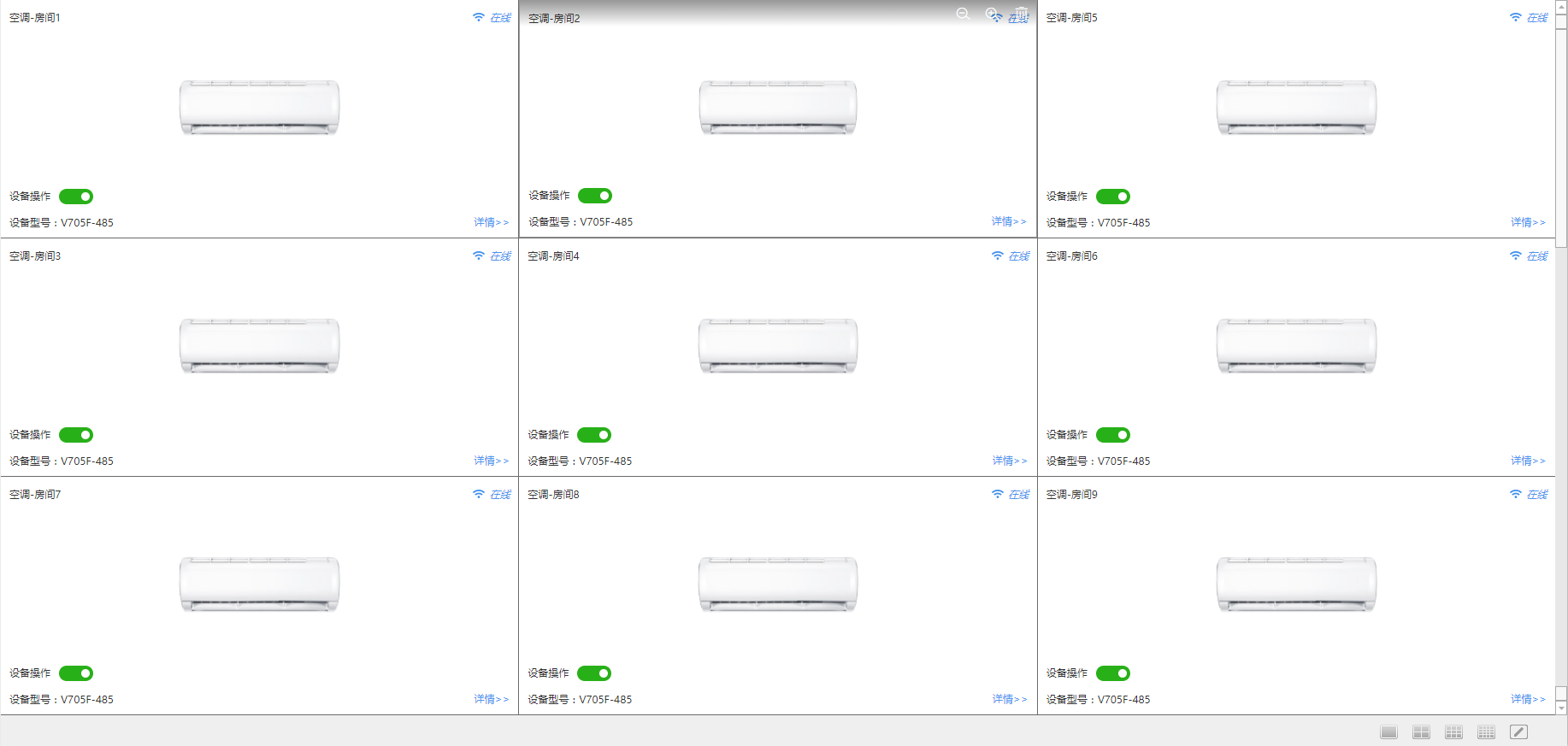View 详情>> details of 空调-房间3
This screenshot has height=746, width=1568.
click(491, 461)
